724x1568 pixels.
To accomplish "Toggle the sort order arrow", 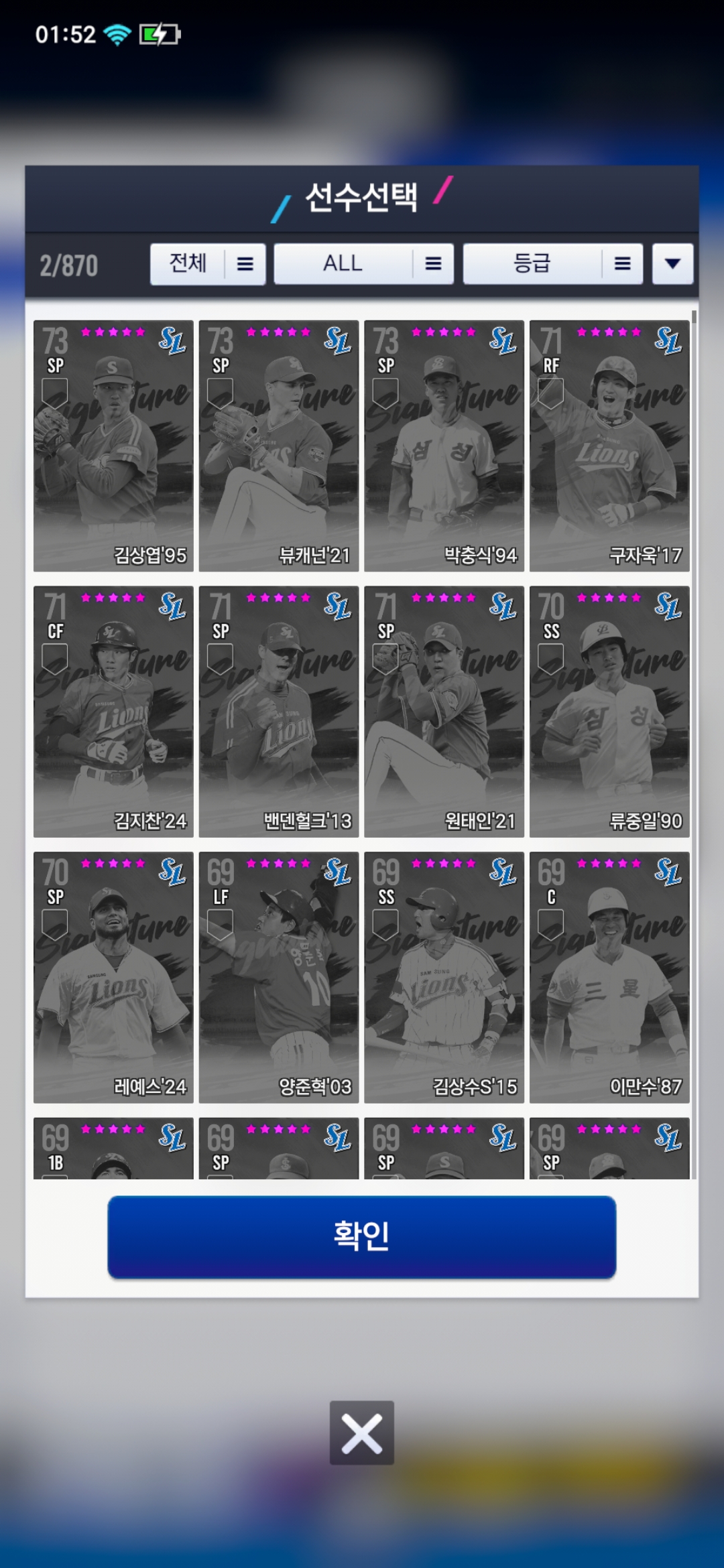I will click(x=672, y=264).
